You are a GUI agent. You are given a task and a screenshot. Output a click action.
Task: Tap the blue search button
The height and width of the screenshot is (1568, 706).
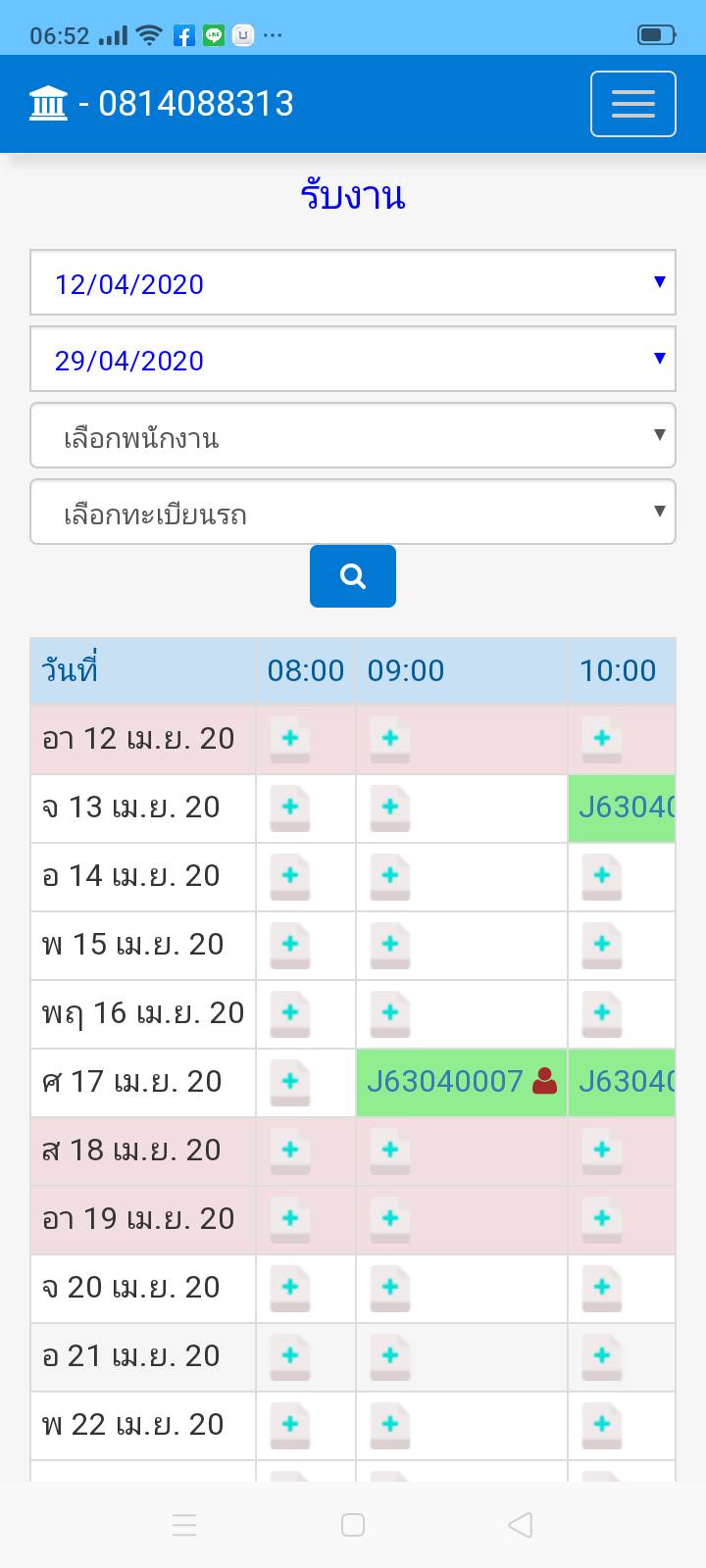[353, 576]
